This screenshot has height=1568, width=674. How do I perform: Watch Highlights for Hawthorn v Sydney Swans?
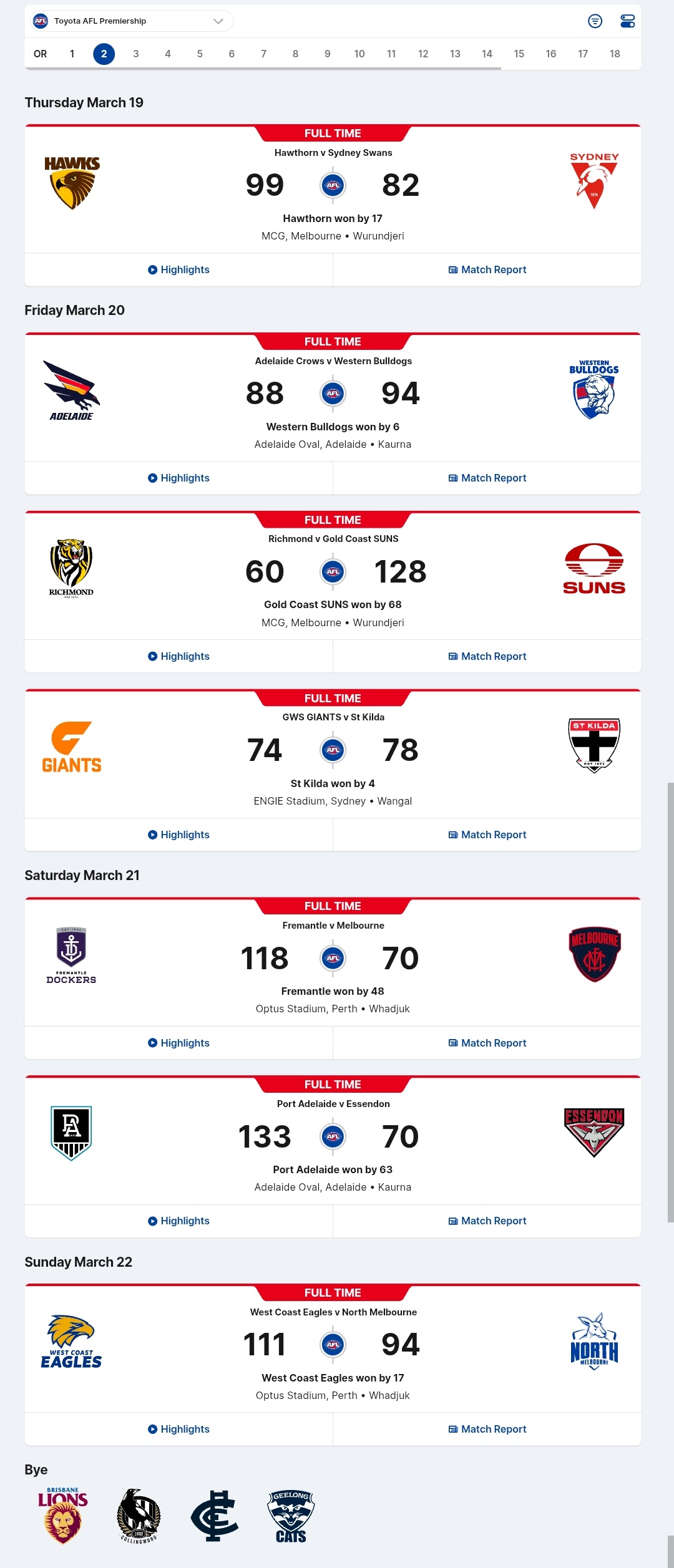pos(178,269)
